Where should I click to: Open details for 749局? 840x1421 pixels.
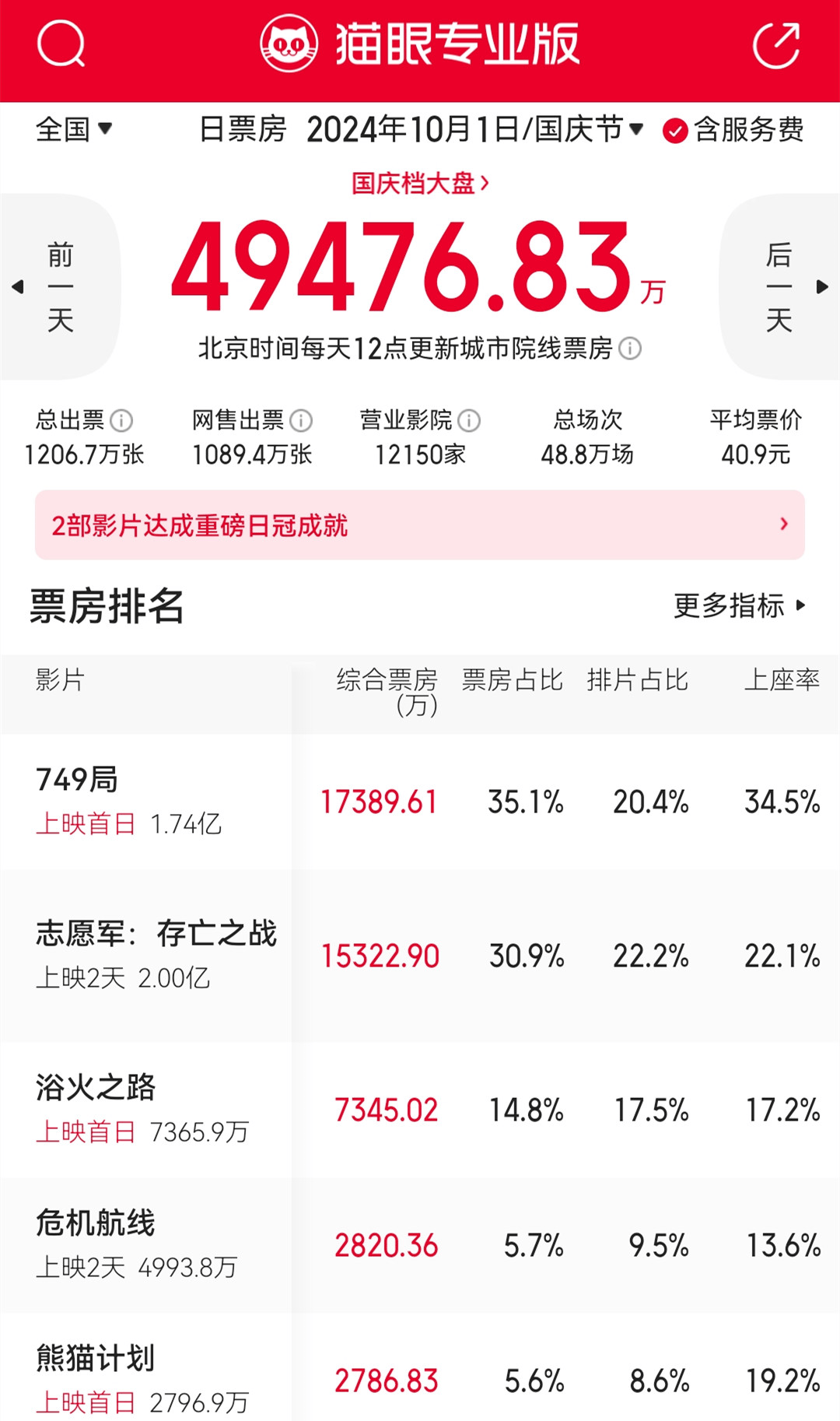pos(78,780)
